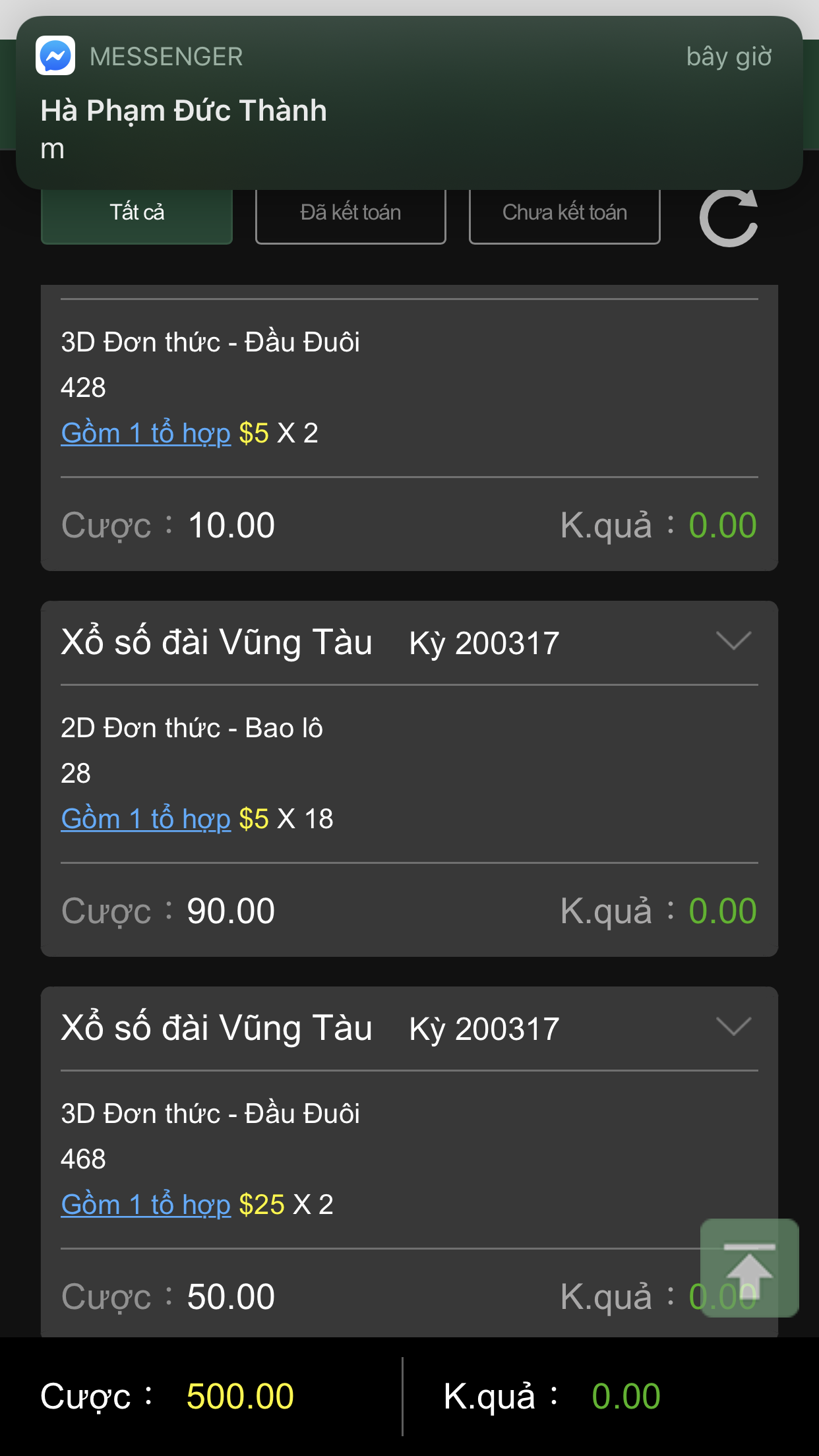Select the Tất cả filter tab
Screen dimensions: 819x1456
click(136, 214)
